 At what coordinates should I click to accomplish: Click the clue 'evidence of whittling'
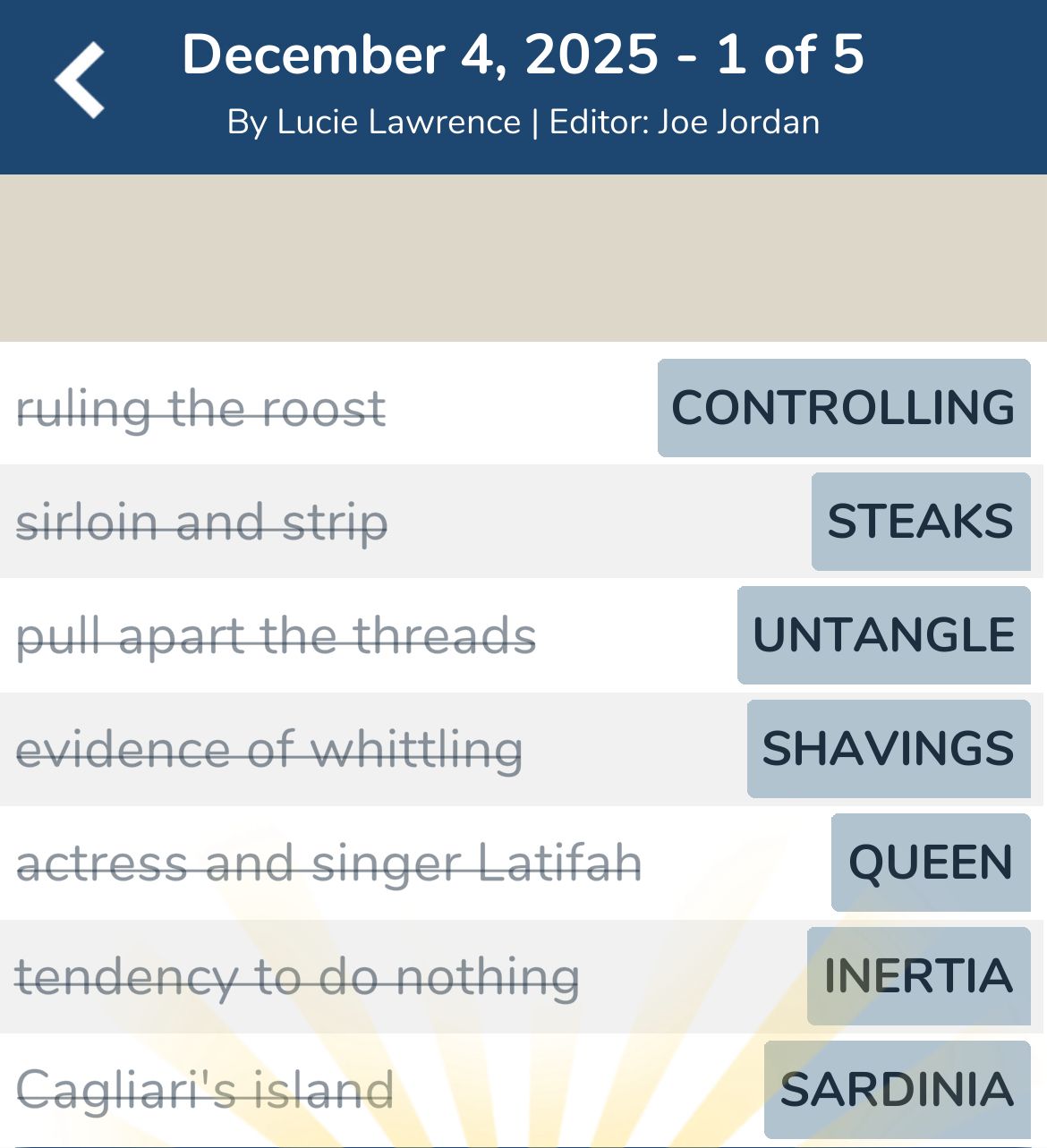270,749
